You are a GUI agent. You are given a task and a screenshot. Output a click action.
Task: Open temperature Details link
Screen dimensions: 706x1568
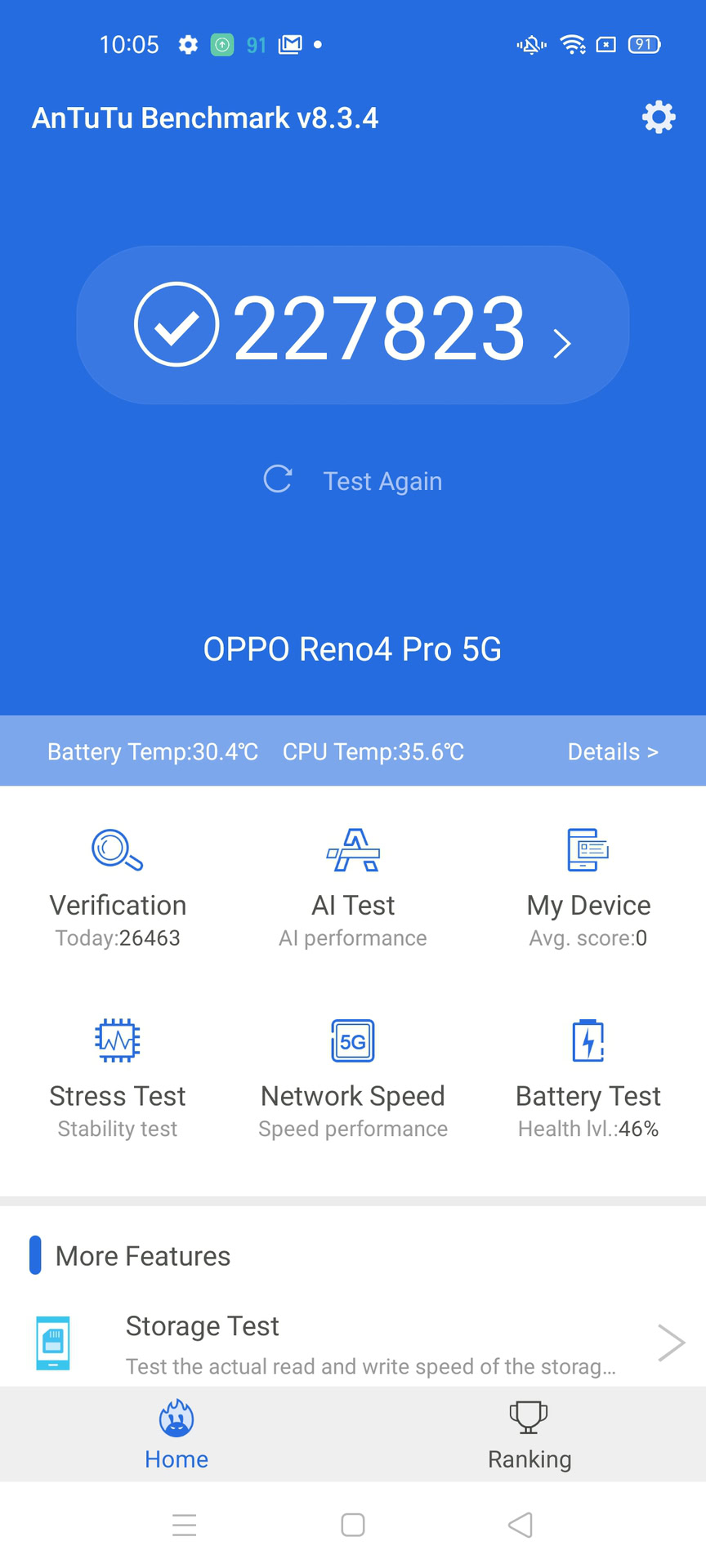612,751
